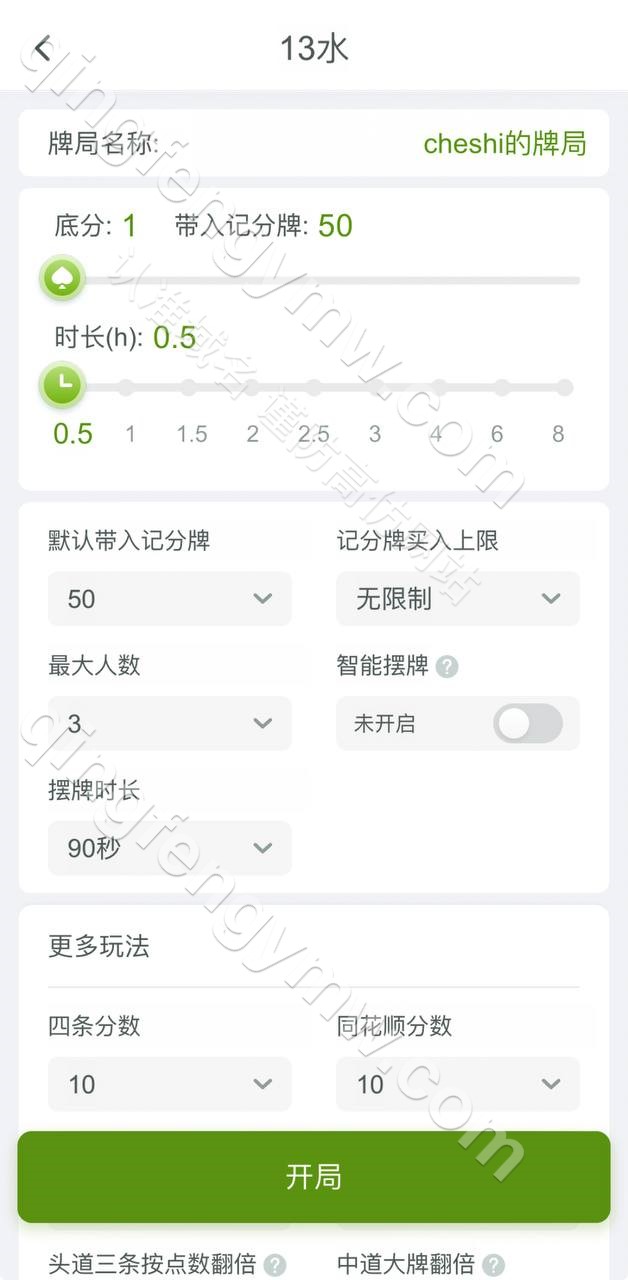The image size is (628, 1280).
Task: Expand the 摆牌时长 dropdown showing 90秒
Action: click(170, 848)
